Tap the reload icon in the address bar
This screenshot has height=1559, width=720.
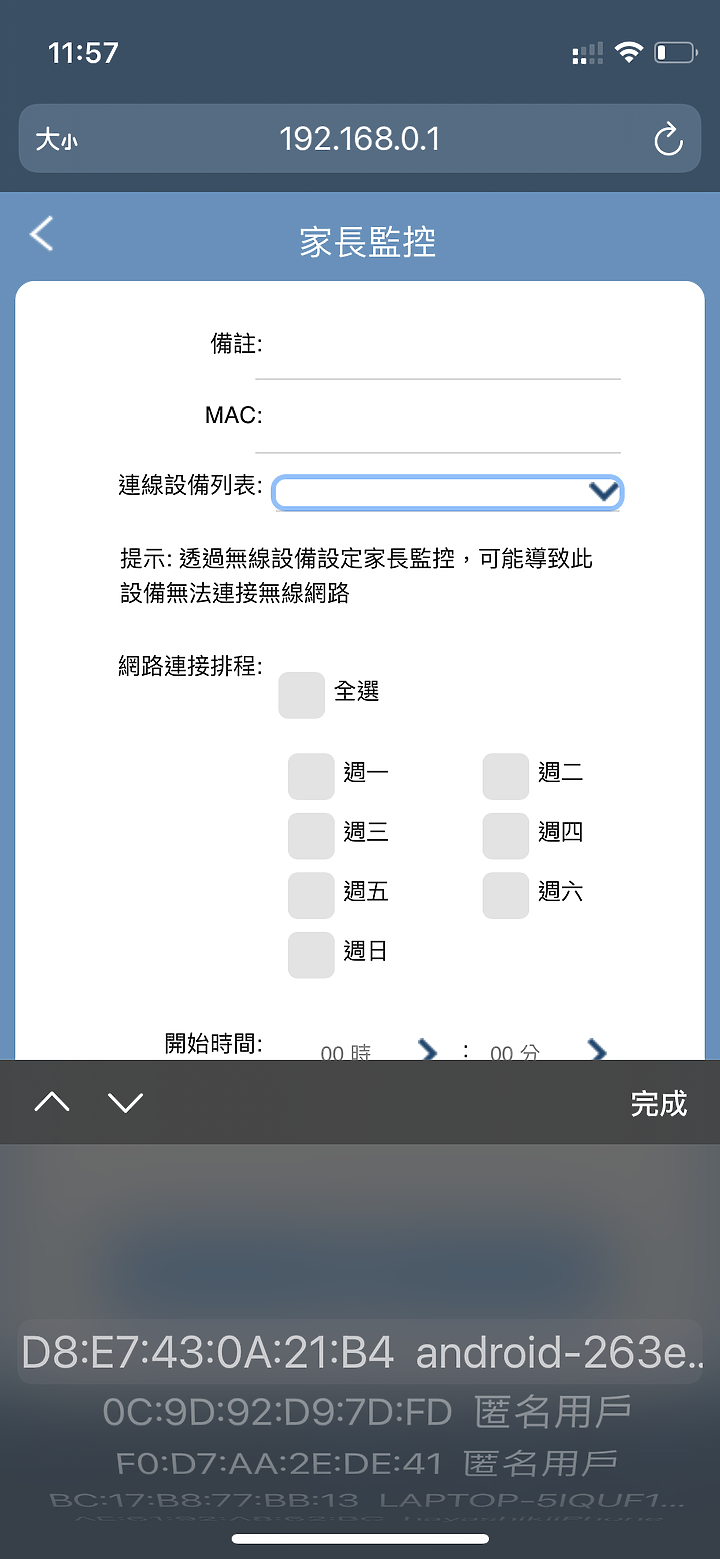tap(668, 140)
